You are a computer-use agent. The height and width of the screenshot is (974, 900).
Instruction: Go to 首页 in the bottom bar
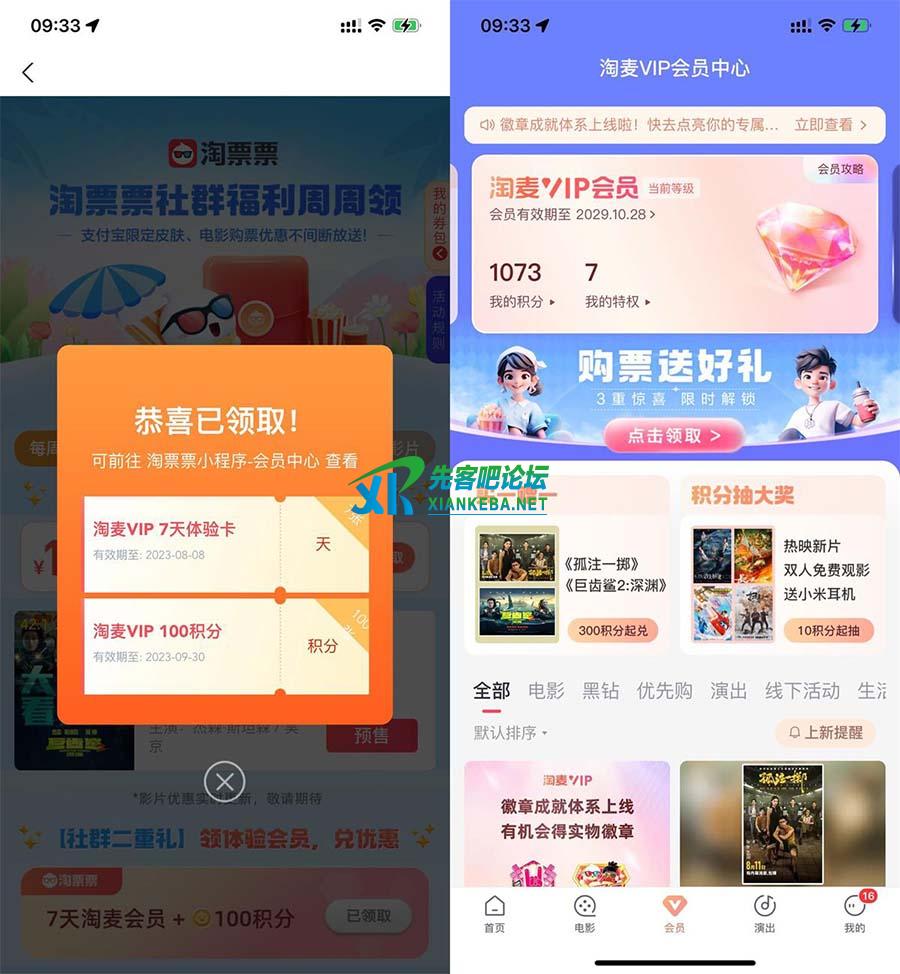coord(494,914)
